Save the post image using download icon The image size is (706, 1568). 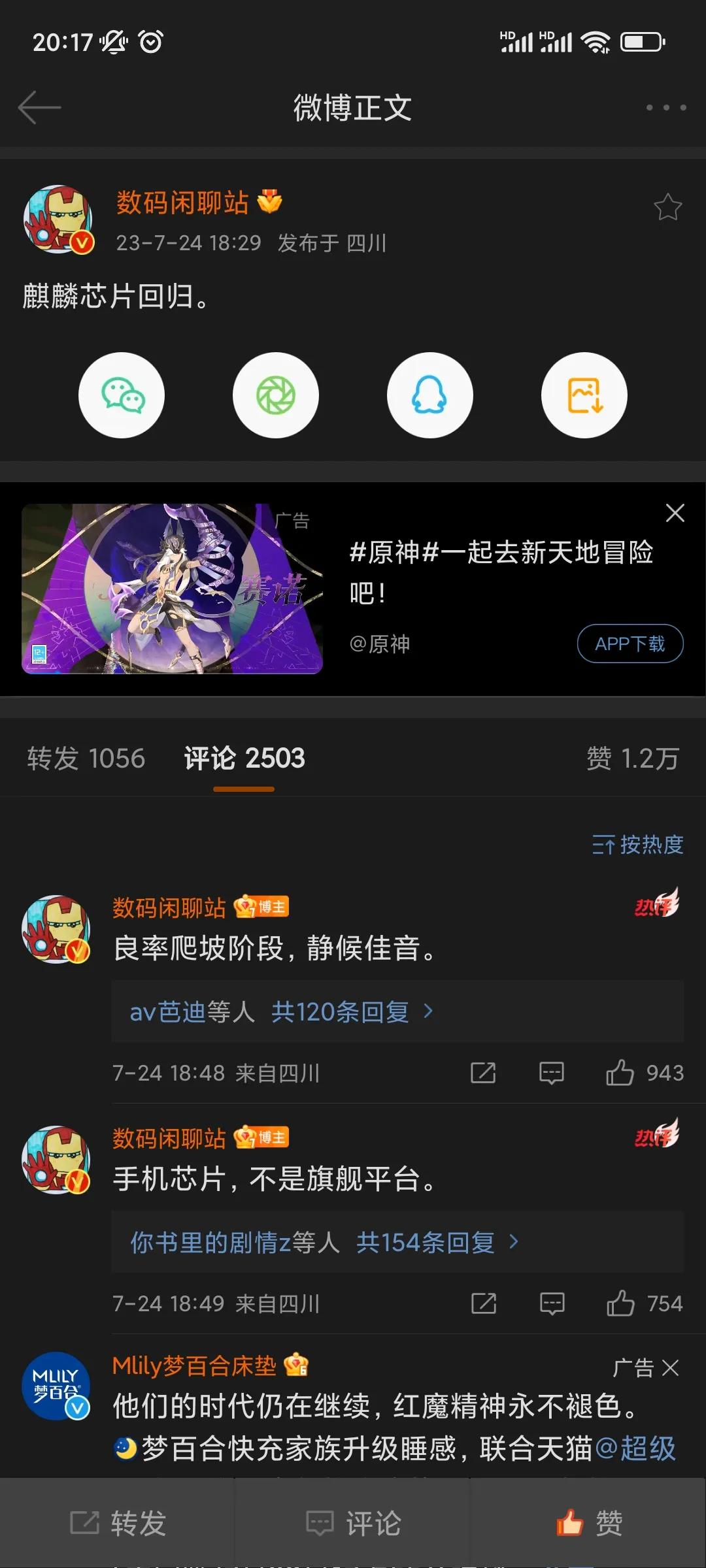coord(584,395)
